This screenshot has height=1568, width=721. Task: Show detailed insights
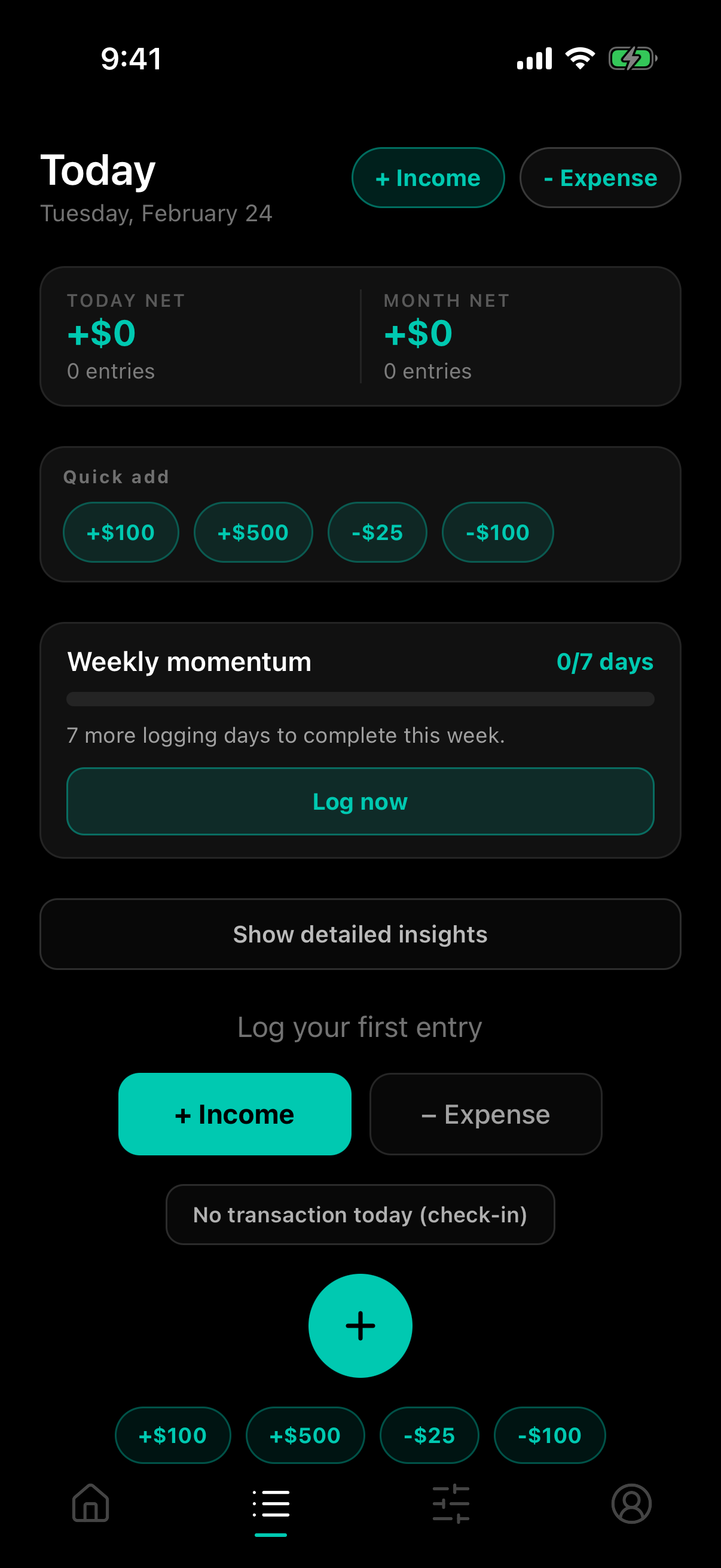pyautogui.click(x=360, y=934)
